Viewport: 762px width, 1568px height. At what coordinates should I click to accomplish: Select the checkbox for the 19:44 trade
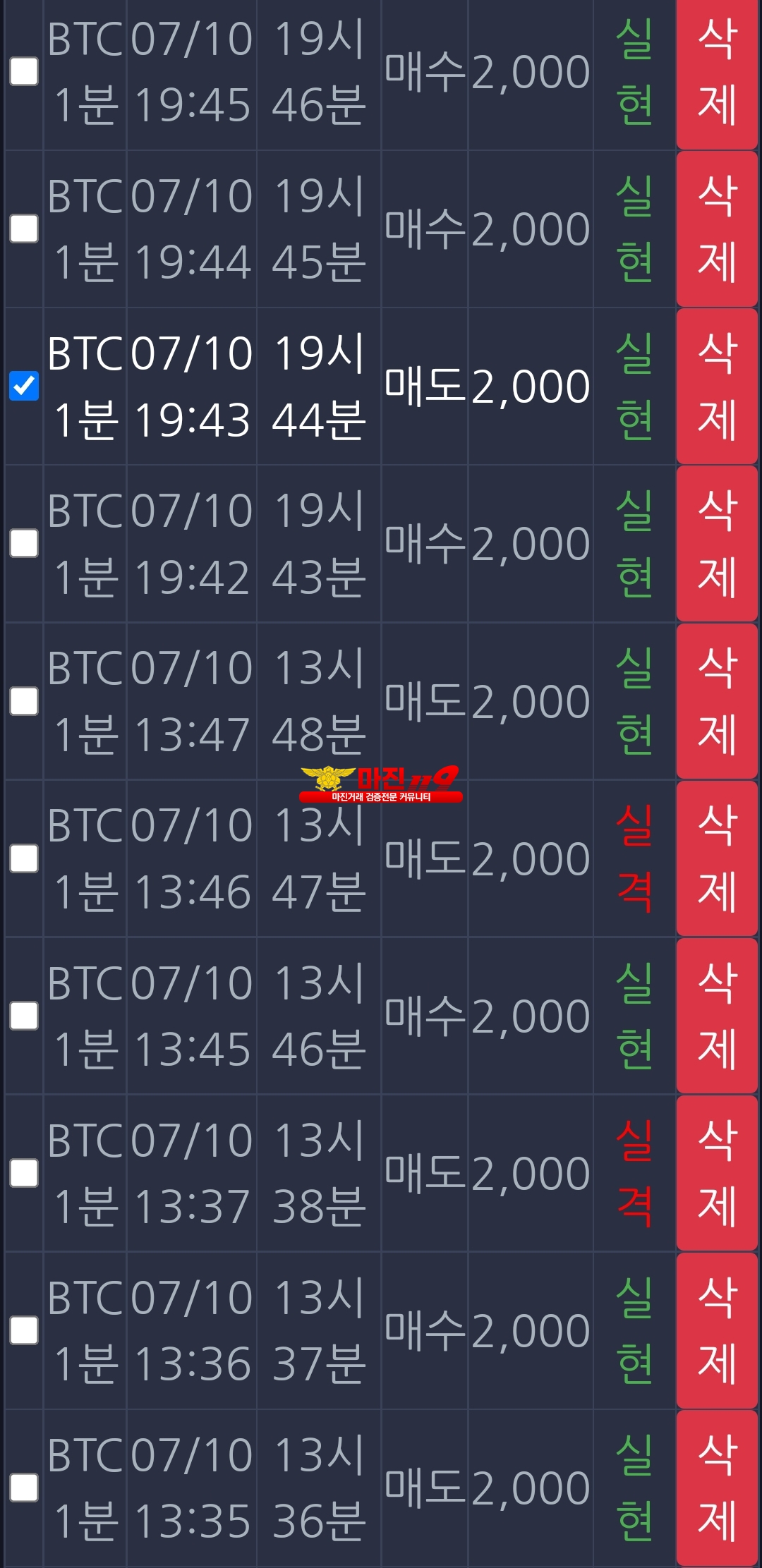click(24, 229)
